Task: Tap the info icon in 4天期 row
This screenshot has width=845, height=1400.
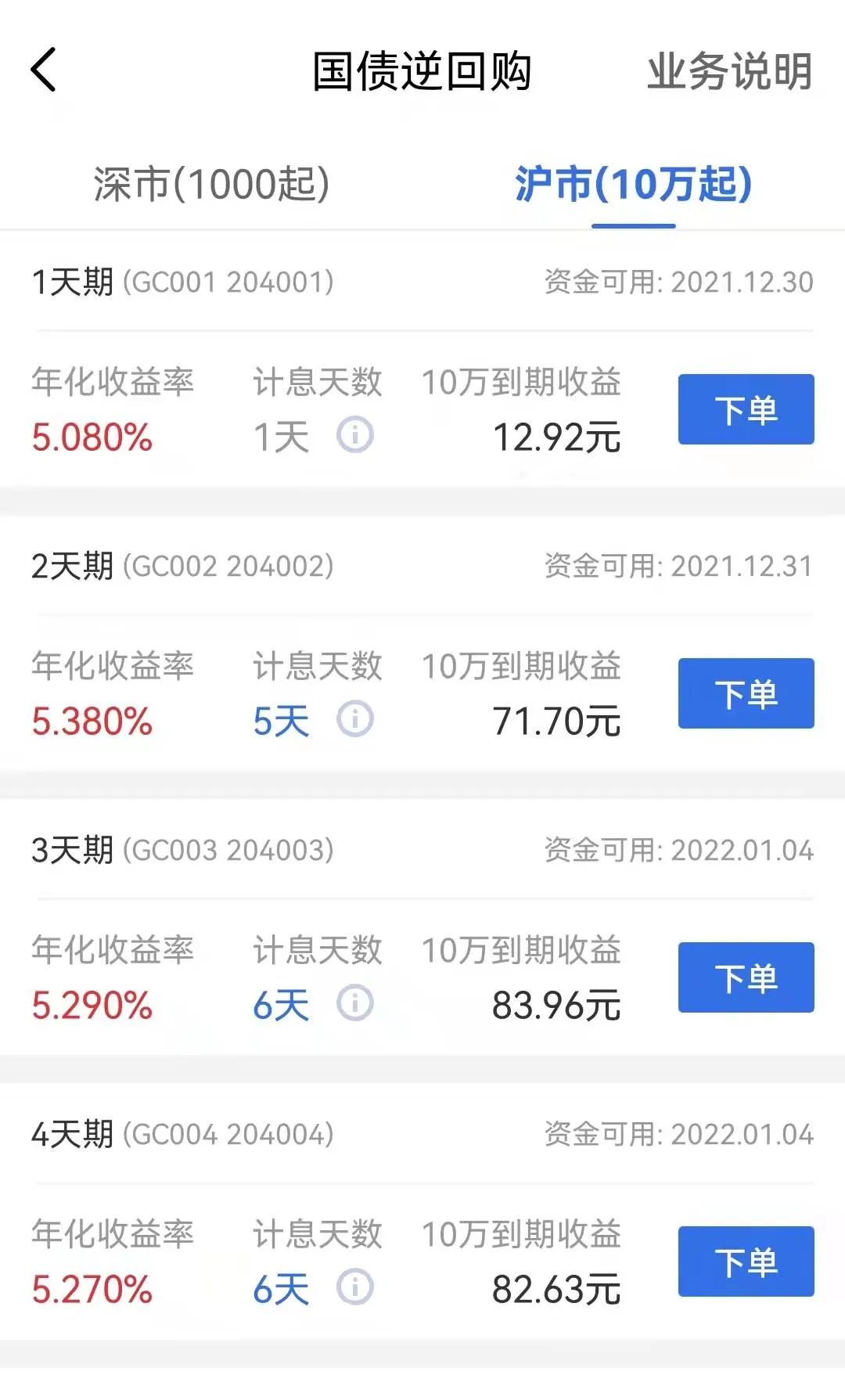Action: pyautogui.click(x=355, y=1287)
